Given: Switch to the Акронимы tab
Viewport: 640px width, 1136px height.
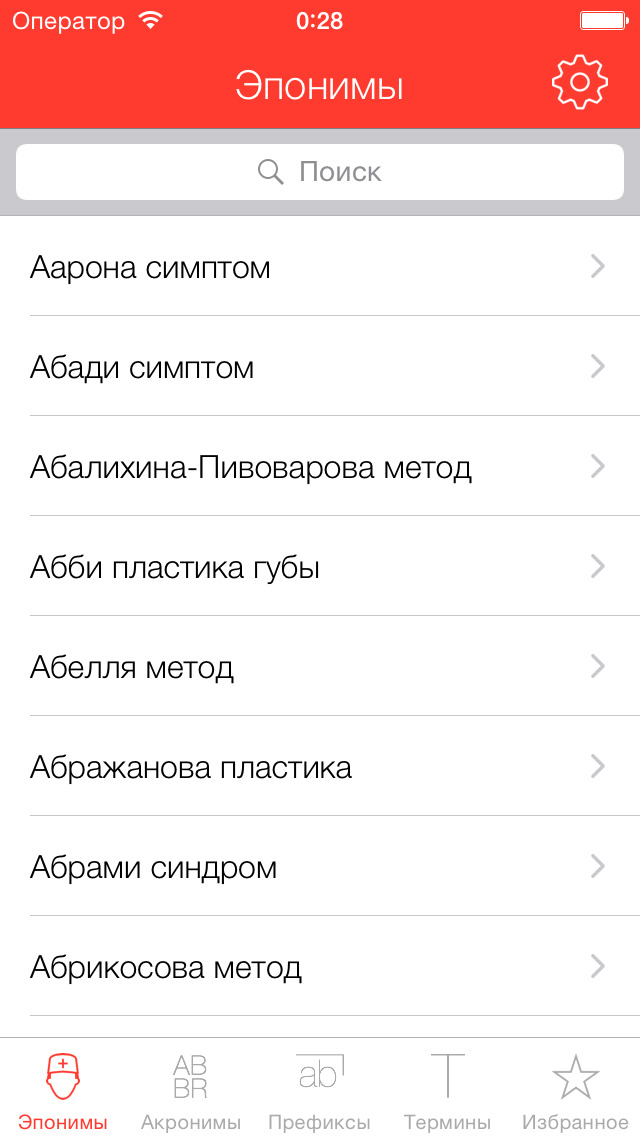Looking at the screenshot, I should 191,1090.
